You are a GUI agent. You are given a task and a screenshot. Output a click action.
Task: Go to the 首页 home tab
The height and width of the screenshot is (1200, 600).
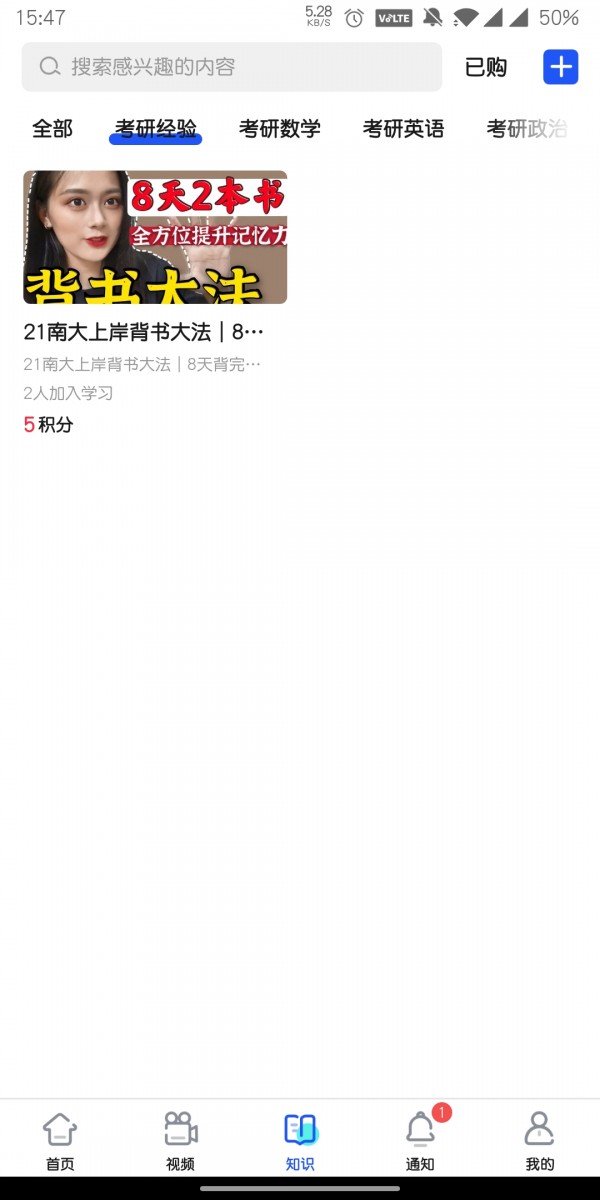60,1141
